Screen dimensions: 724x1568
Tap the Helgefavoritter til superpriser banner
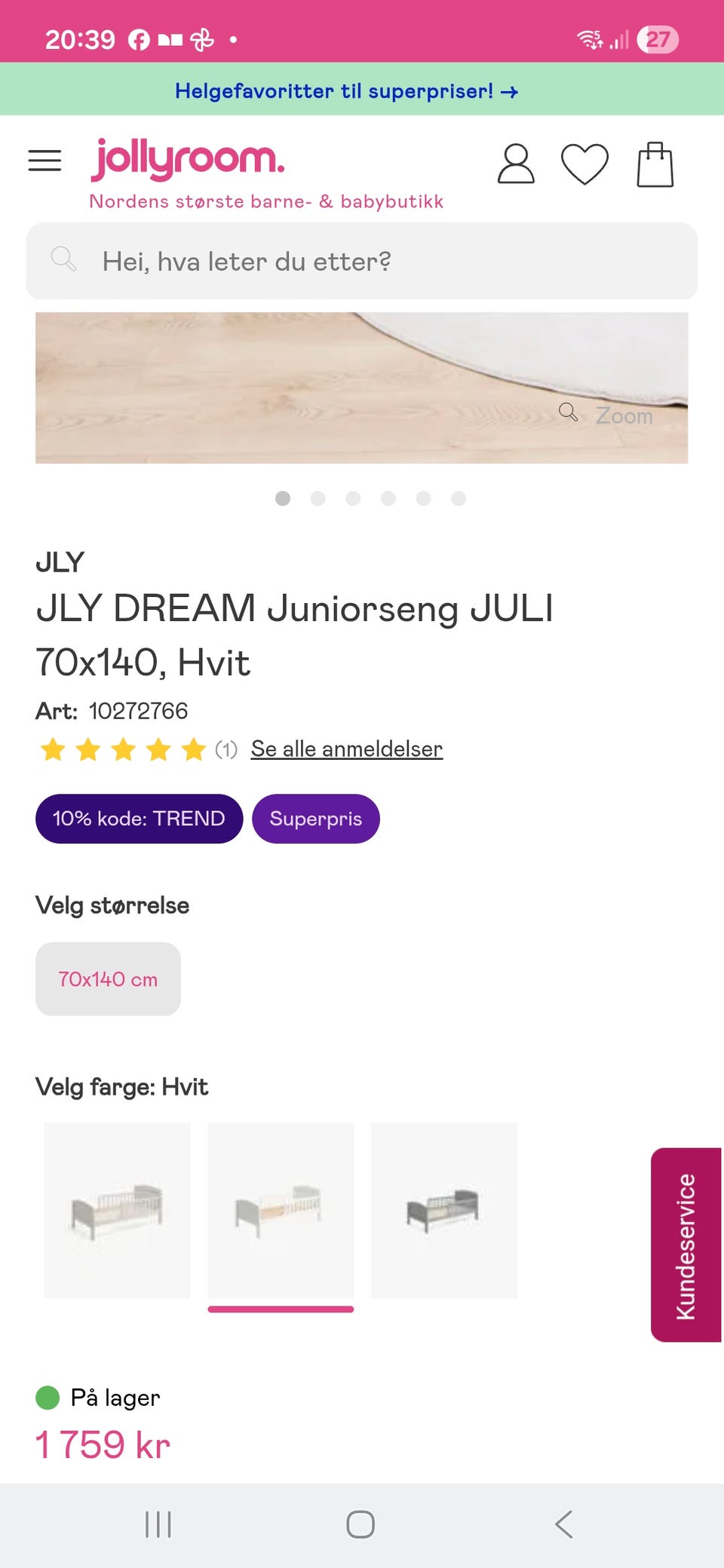[x=347, y=91]
